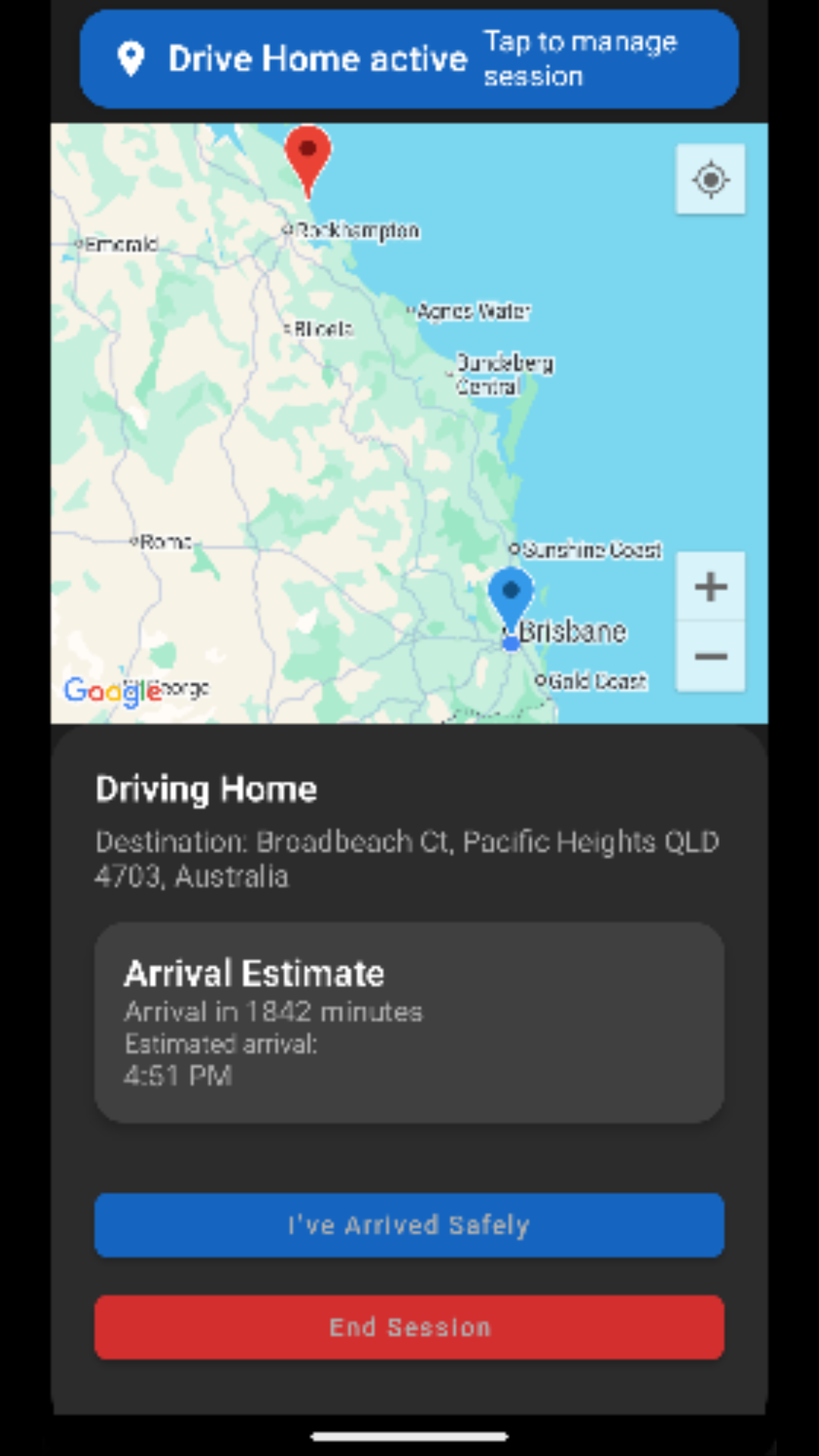819x1456 pixels.
Task: Expand the destination address information
Action: coord(407,857)
